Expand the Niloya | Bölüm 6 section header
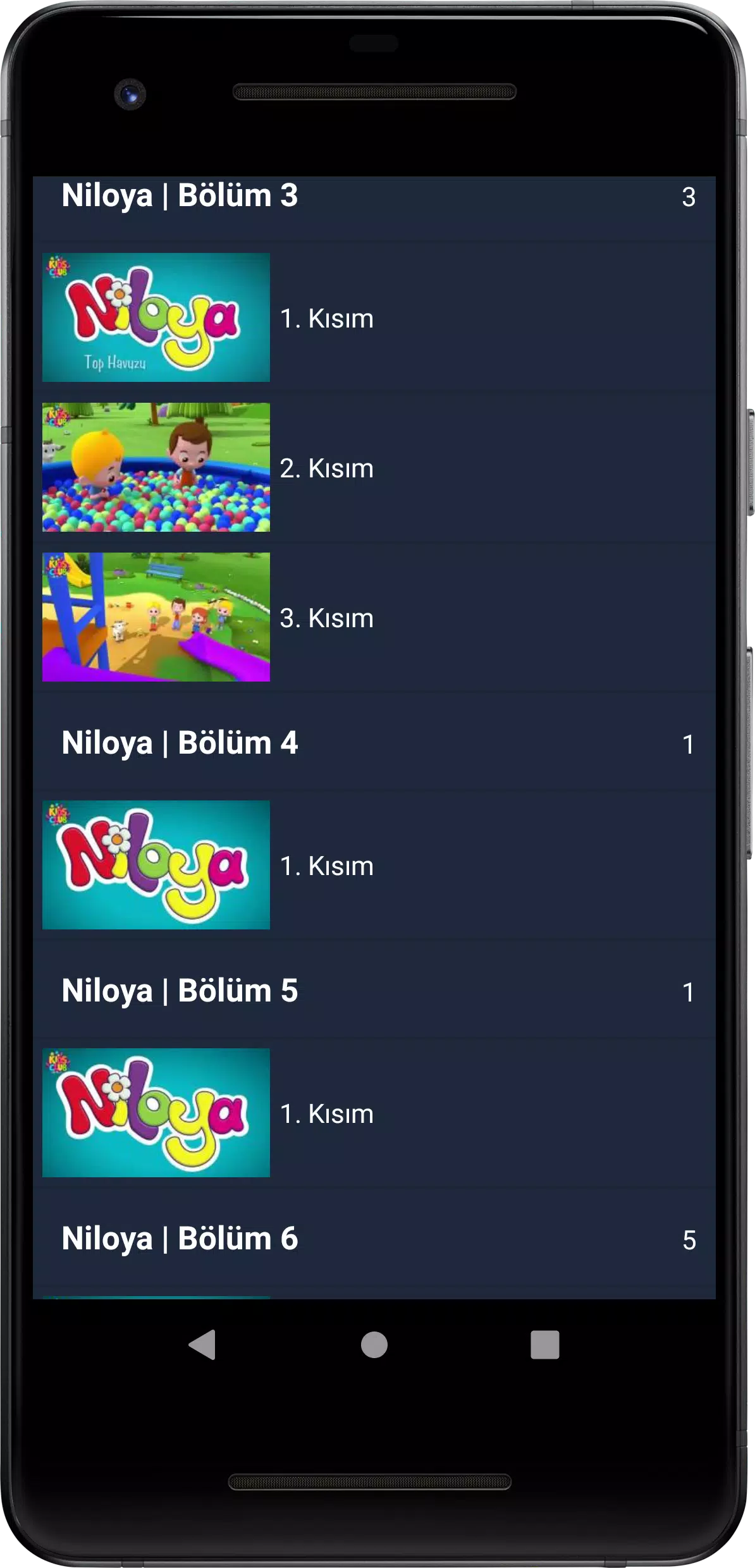The height and width of the screenshot is (1568, 755). pos(373,1239)
